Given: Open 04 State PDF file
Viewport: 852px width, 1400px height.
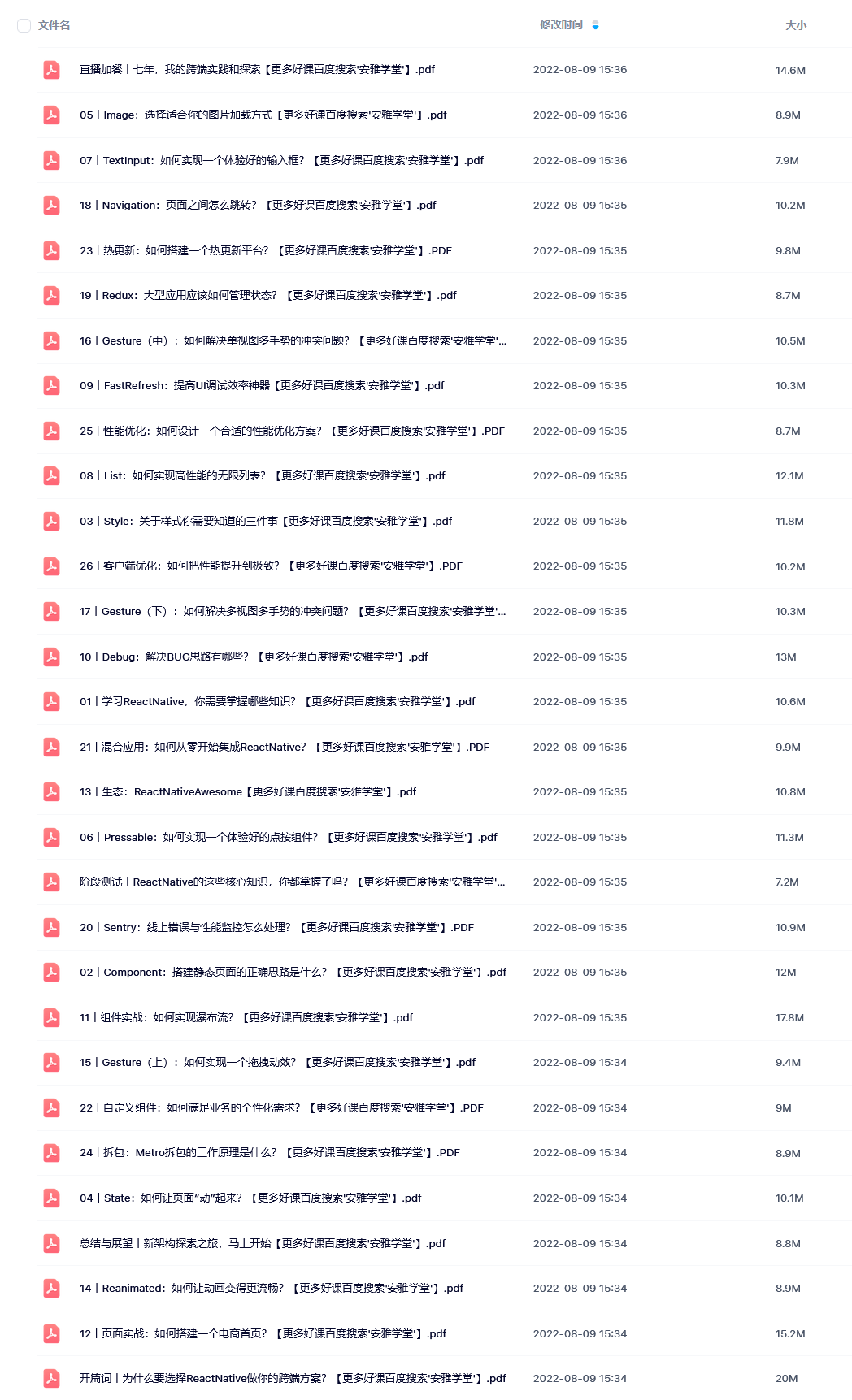Looking at the screenshot, I should pyautogui.click(x=250, y=1198).
